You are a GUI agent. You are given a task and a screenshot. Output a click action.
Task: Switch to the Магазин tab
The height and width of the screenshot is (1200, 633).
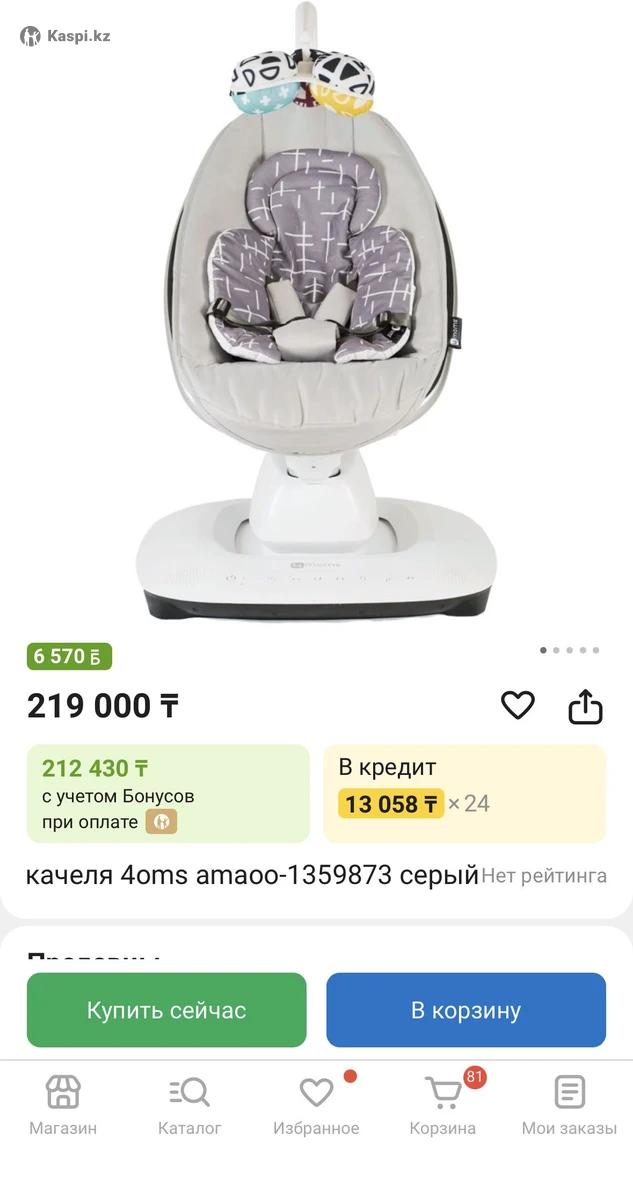pyautogui.click(x=63, y=1105)
